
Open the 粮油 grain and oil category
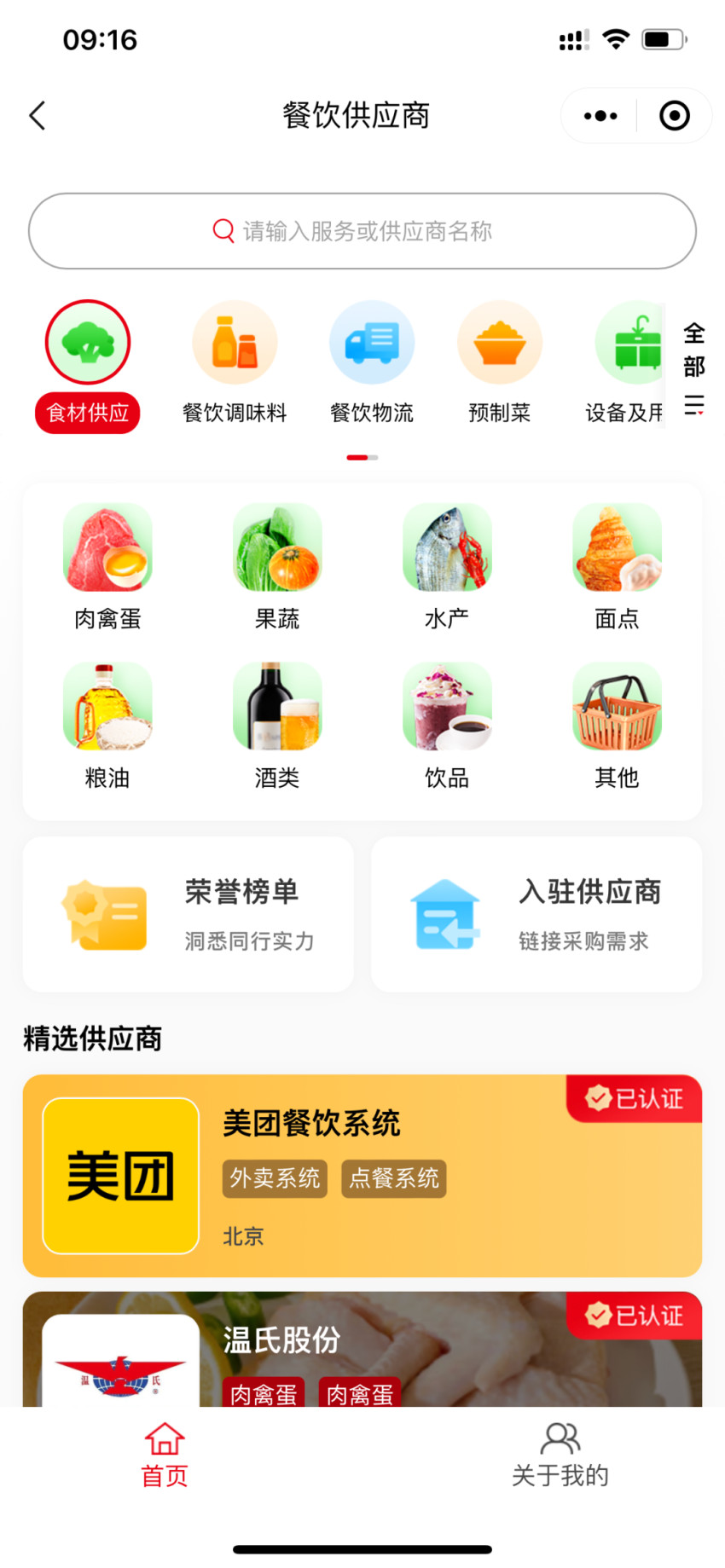[107, 705]
